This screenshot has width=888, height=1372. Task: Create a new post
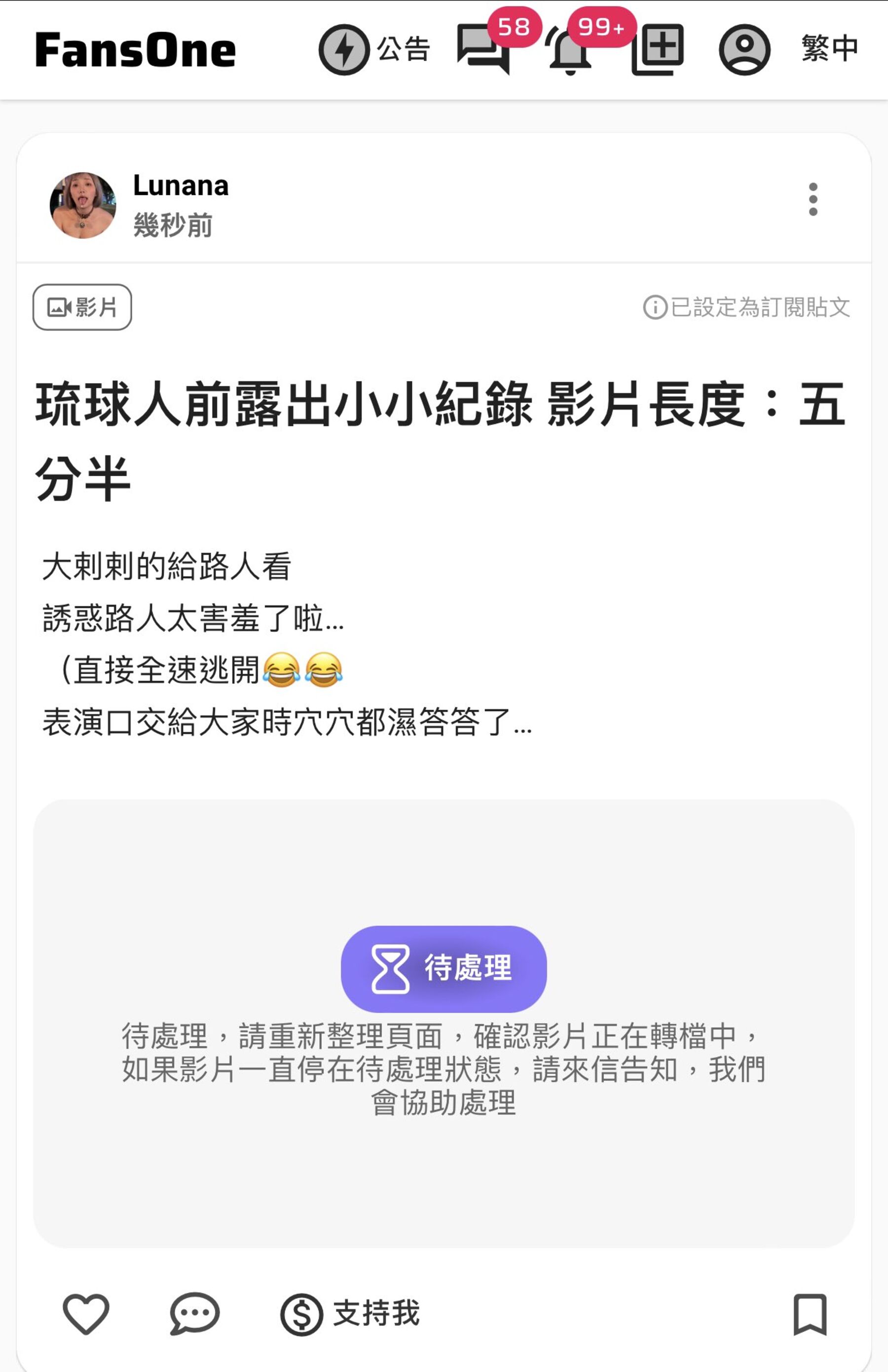point(658,49)
